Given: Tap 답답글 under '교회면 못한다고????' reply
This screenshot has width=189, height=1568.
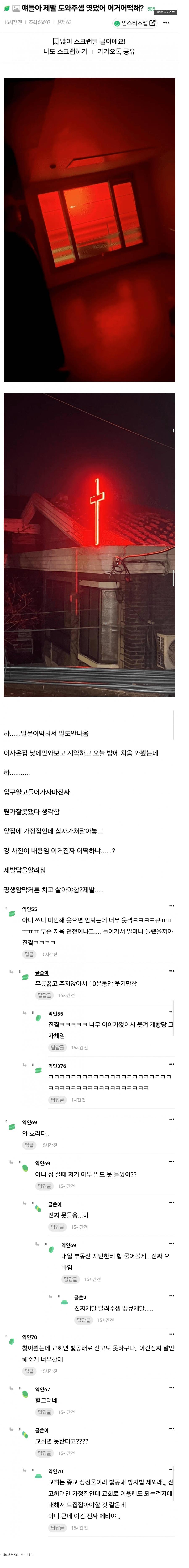Looking at the screenshot, I should [x=45, y=1452].
